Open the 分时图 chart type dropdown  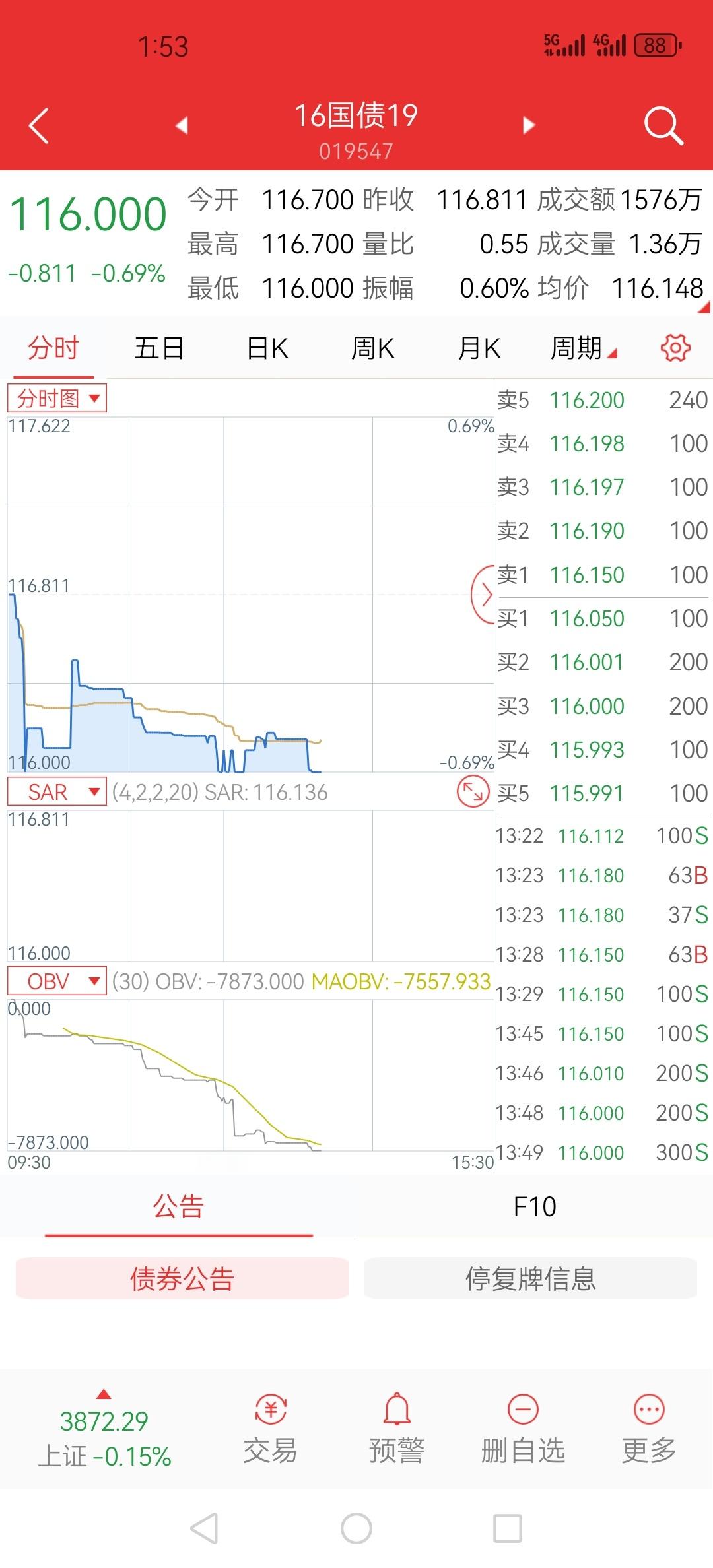pos(57,399)
